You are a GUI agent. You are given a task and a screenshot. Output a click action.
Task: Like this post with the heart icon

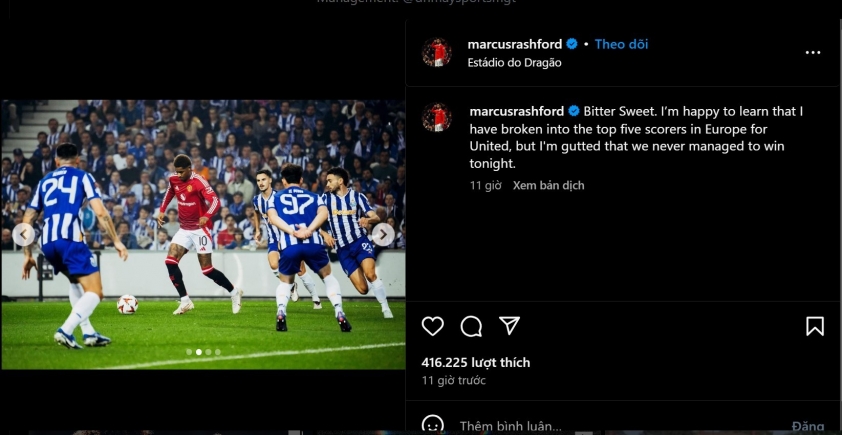(x=432, y=326)
